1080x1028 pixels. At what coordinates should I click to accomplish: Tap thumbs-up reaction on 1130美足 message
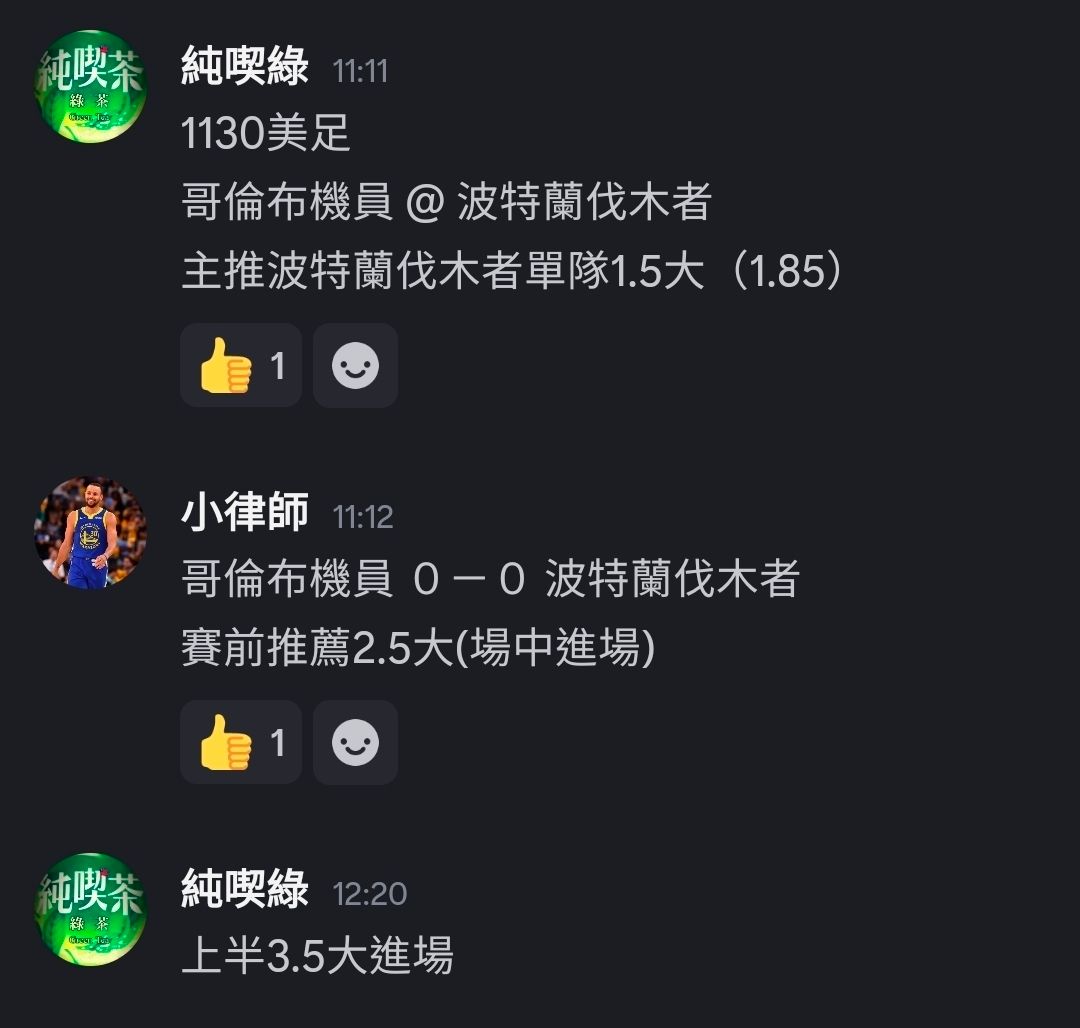click(x=240, y=366)
